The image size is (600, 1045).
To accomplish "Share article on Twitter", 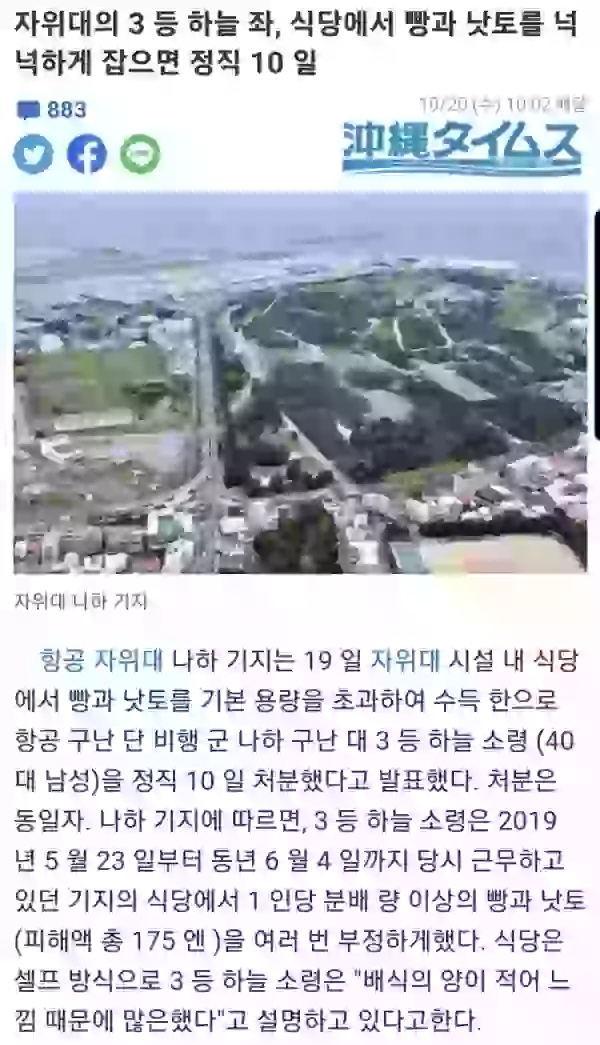I will (x=33, y=154).
